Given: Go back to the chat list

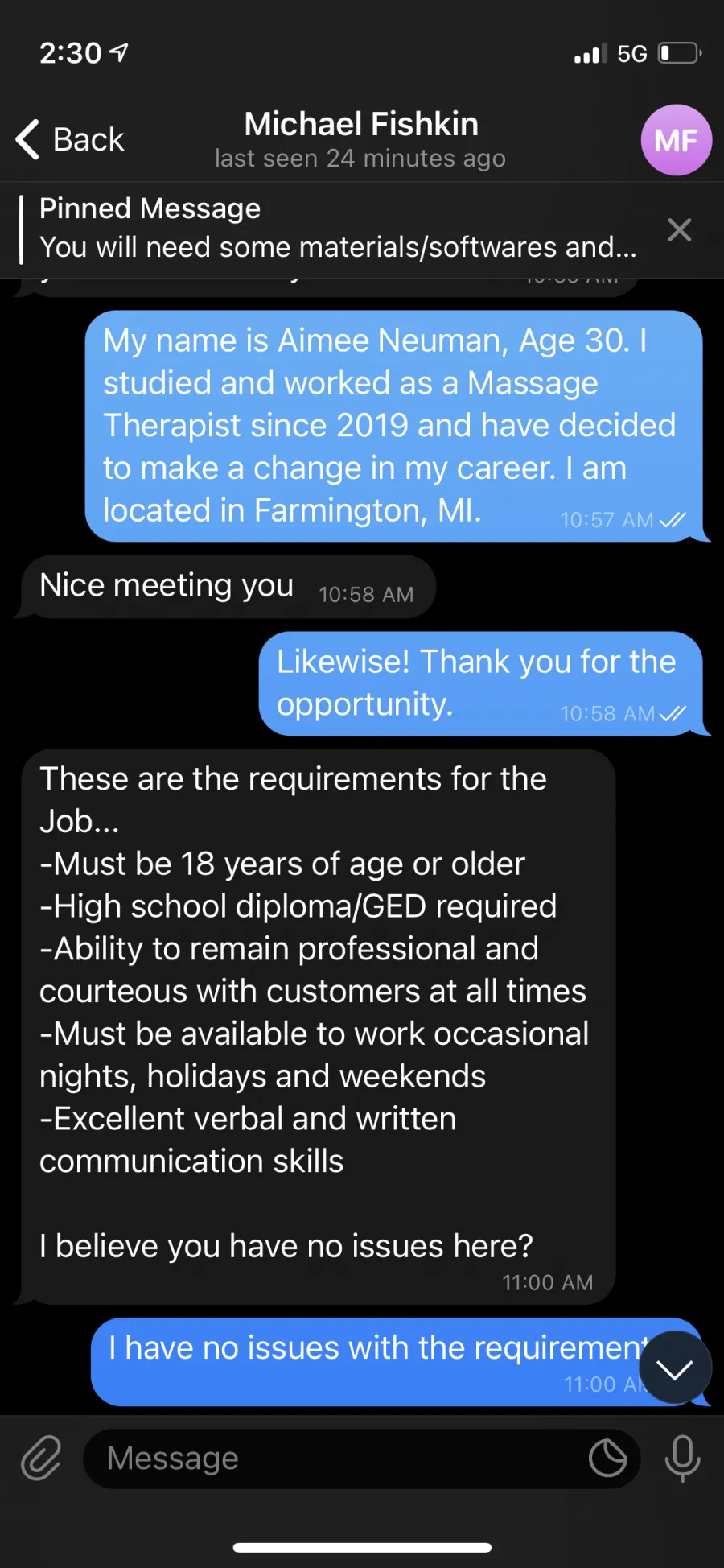Looking at the screenshot, I should [71, 139].
